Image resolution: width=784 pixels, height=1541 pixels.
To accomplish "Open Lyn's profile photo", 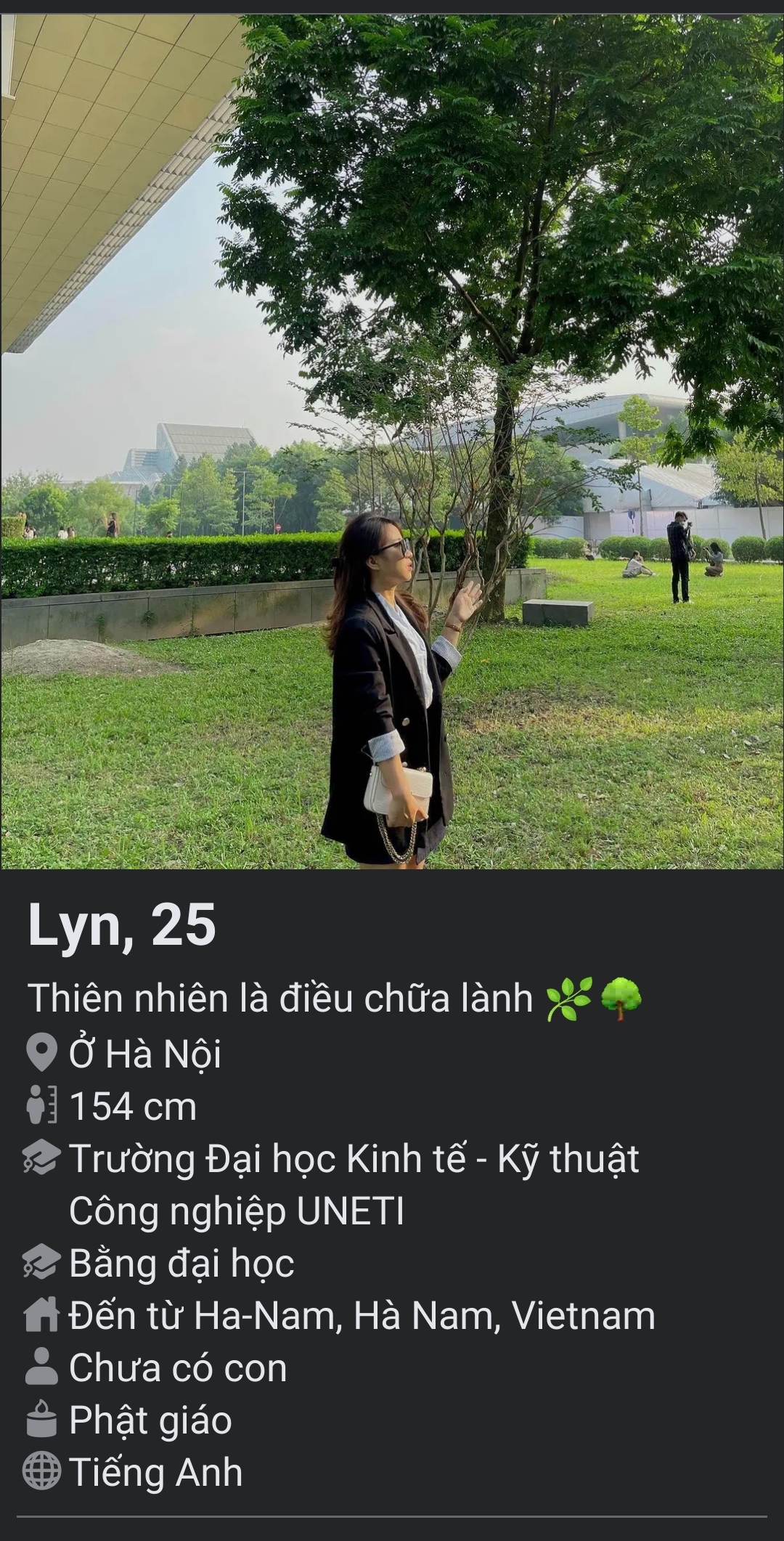I will [x=392, y=442].
